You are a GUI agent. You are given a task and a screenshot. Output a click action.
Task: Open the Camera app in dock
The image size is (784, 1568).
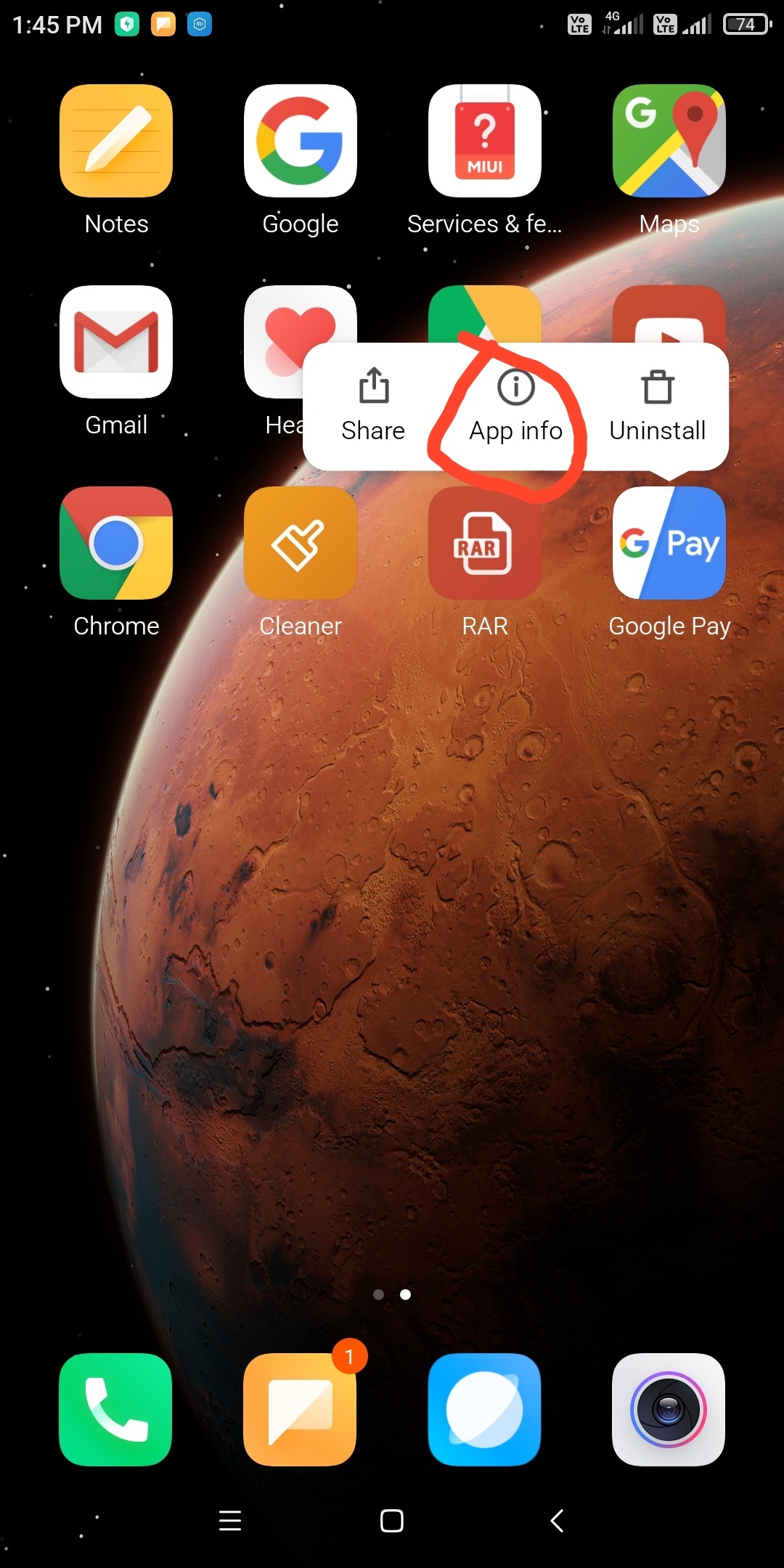click(x=669, y=1409)
